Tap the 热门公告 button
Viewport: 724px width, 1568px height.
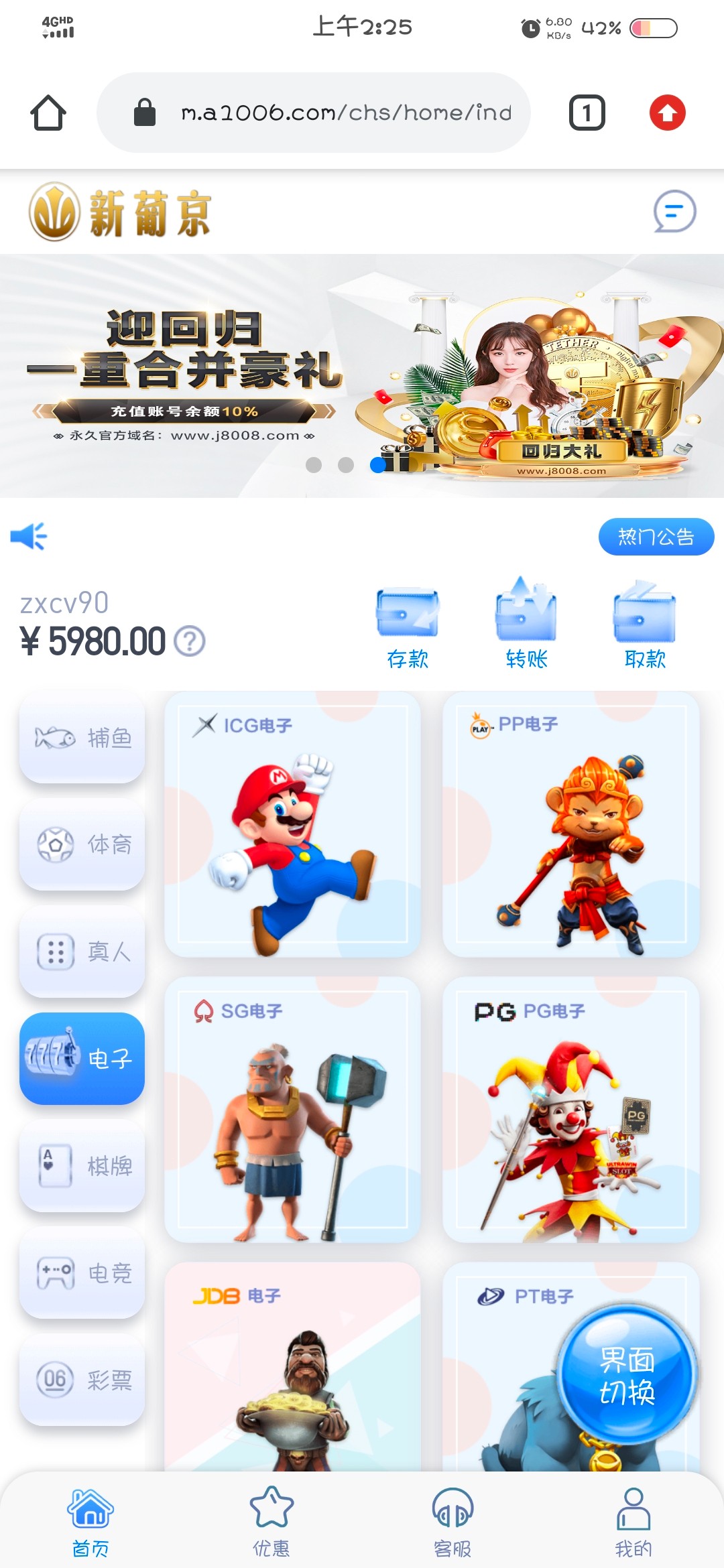click(656, 537)
